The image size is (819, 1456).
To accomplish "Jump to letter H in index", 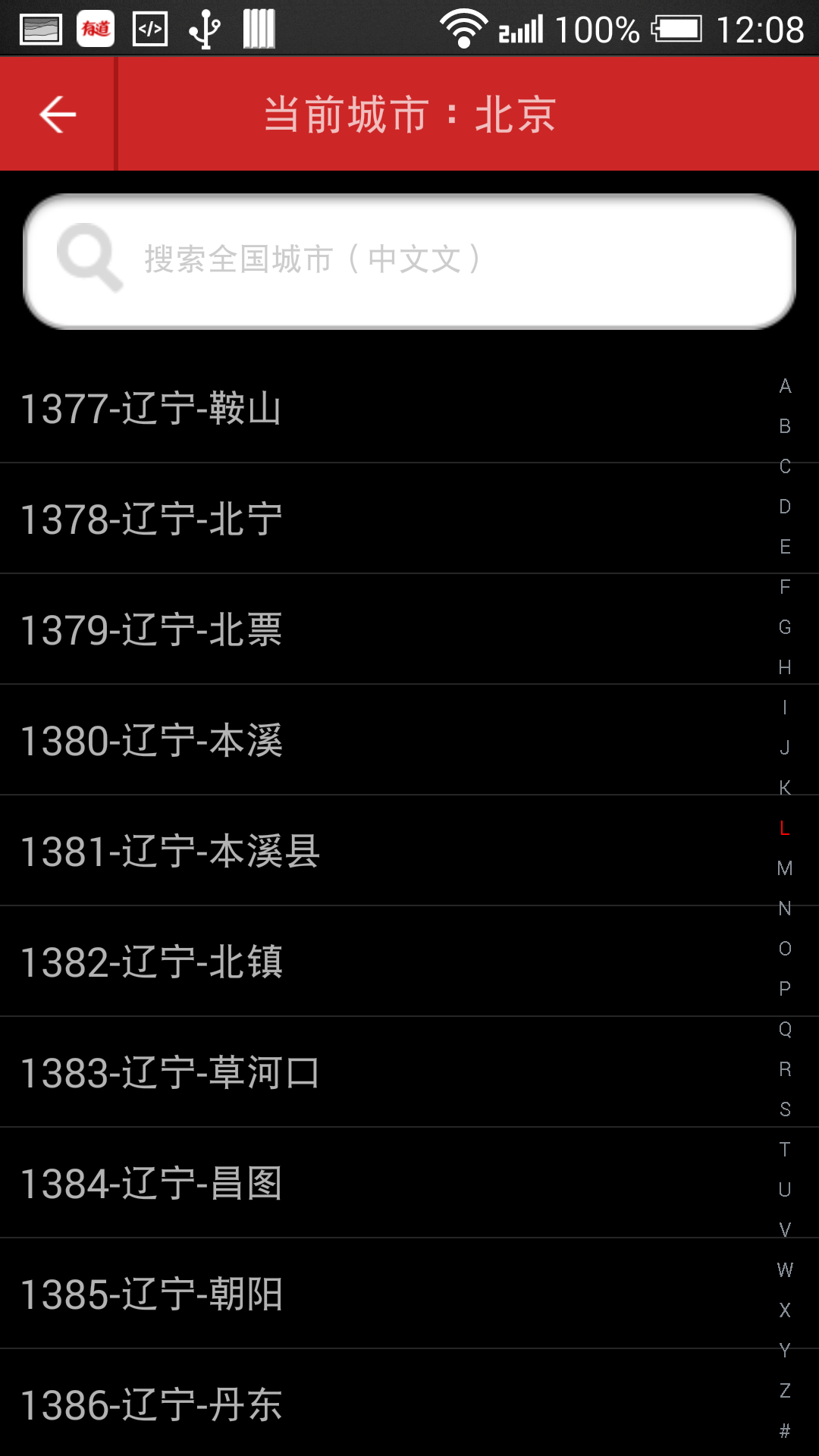I will pos(785,667).
